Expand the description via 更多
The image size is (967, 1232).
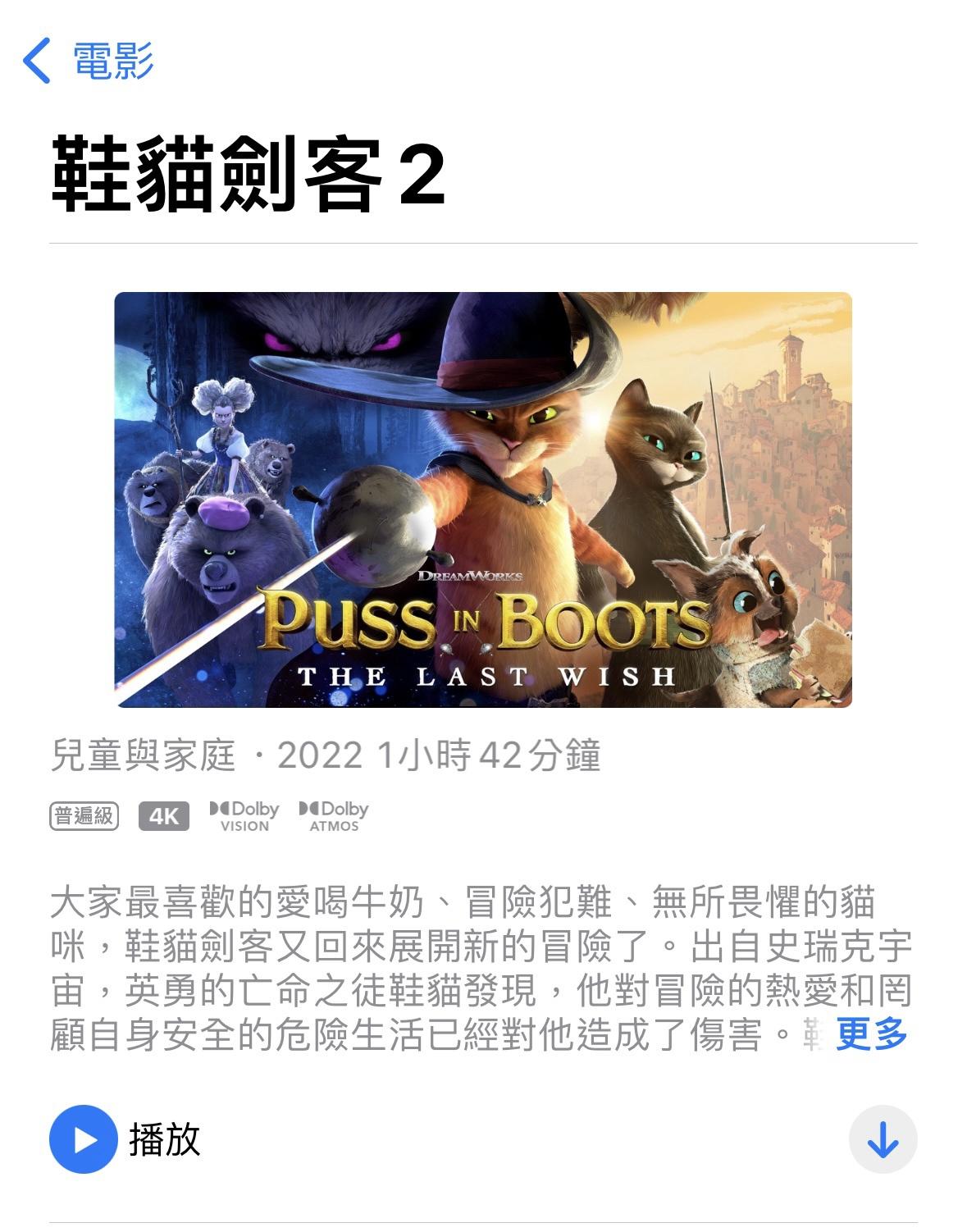pos(871,1034)
